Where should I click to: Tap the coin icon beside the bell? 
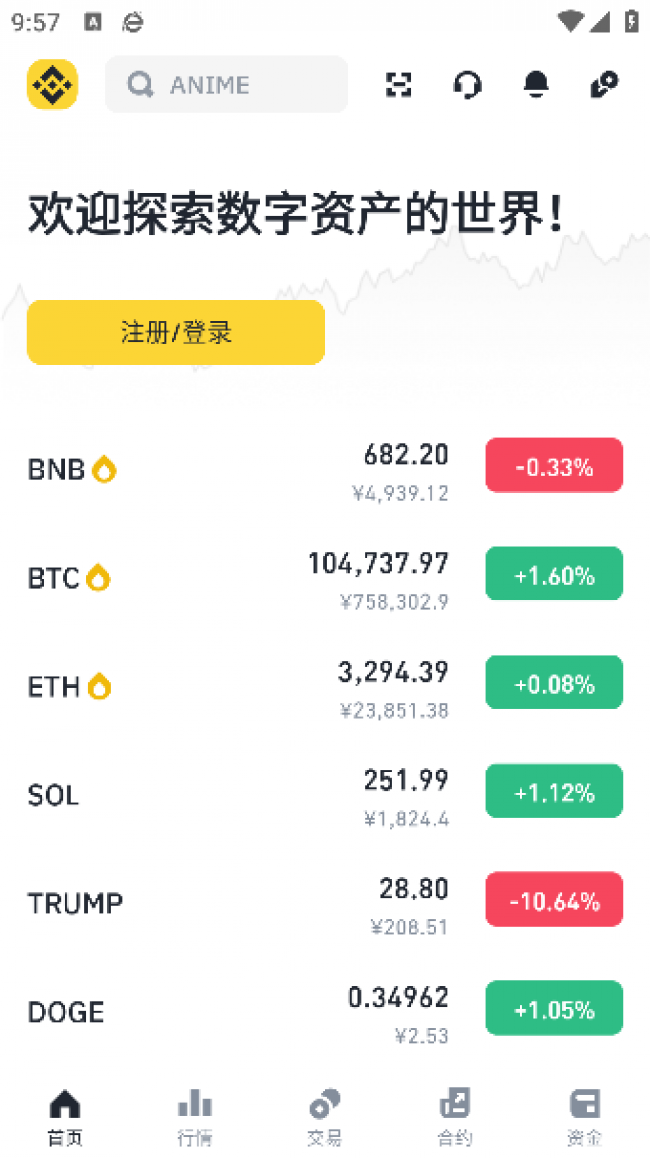[x=604, y=85]
